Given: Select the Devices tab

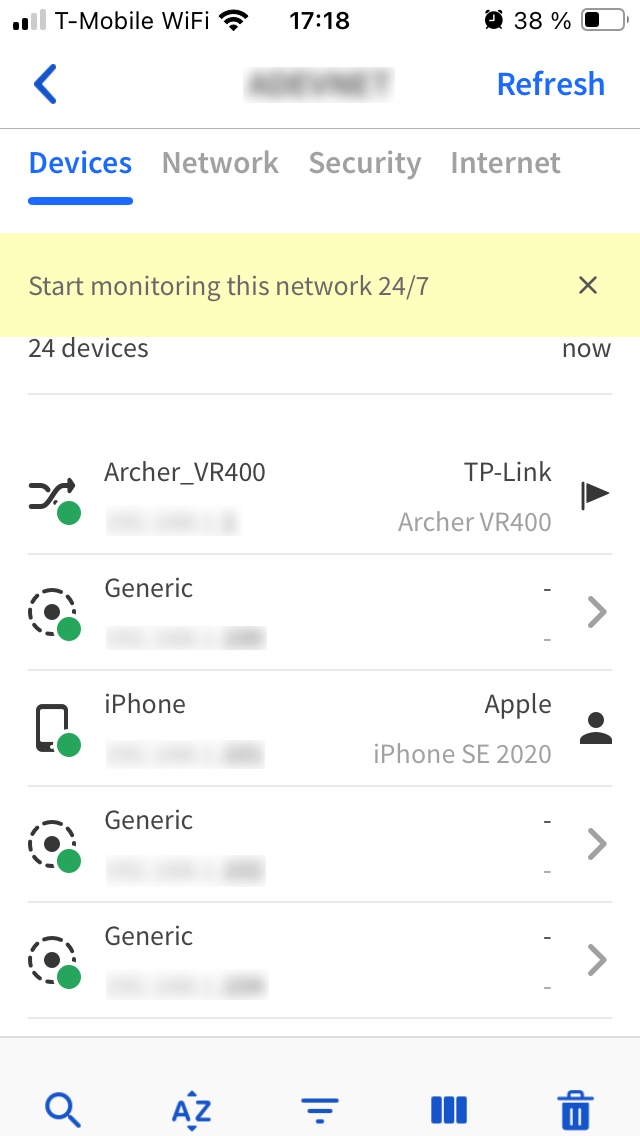Looking at the screenshot, I should (x=80, y=163).
